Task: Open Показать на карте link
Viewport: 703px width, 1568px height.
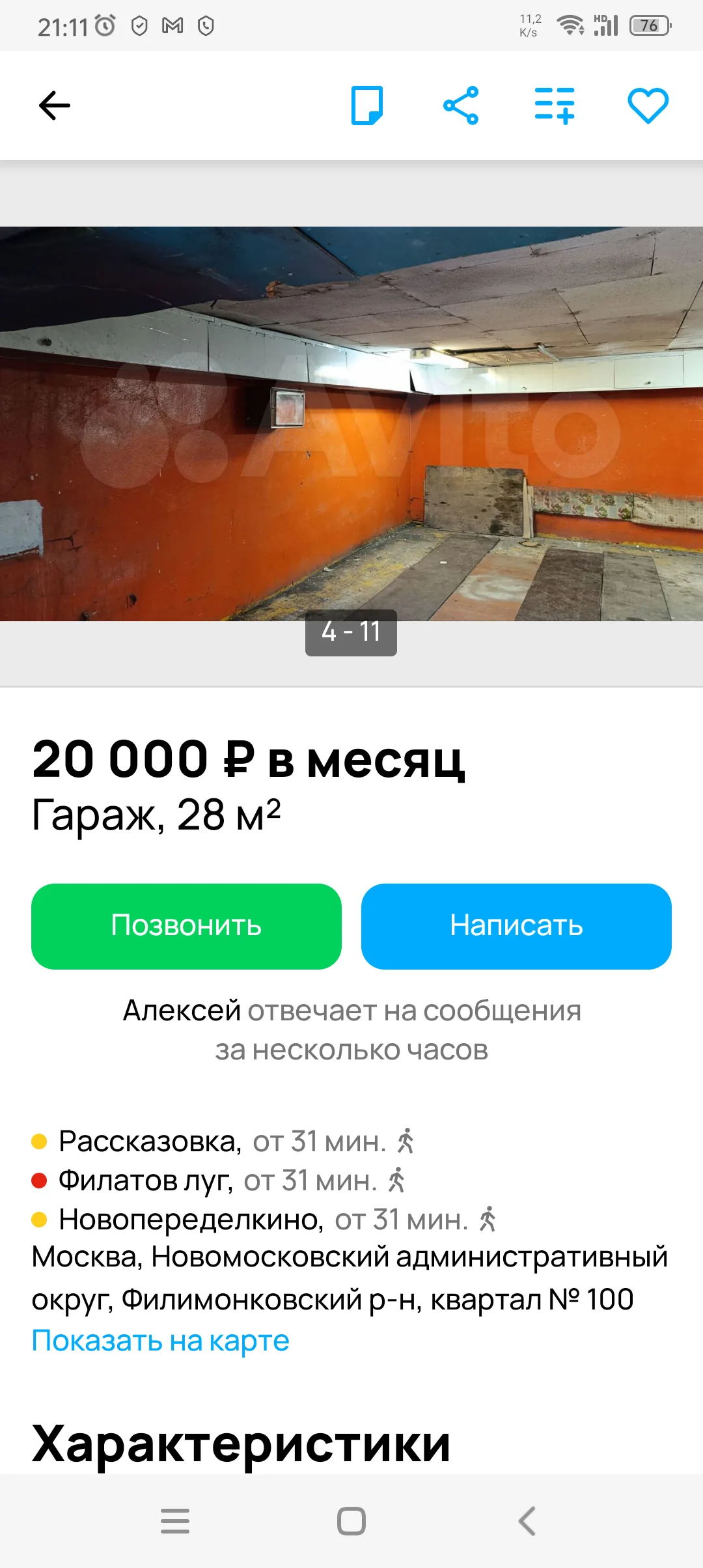Action: (x=161, y=1341)
